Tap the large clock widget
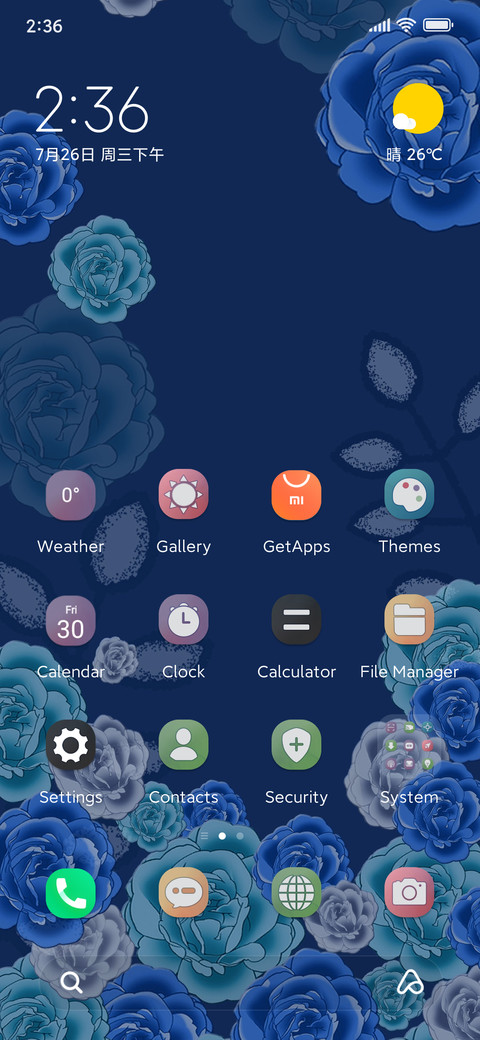Viewport: 480px width, 1040px height. [x=91, y=109]
